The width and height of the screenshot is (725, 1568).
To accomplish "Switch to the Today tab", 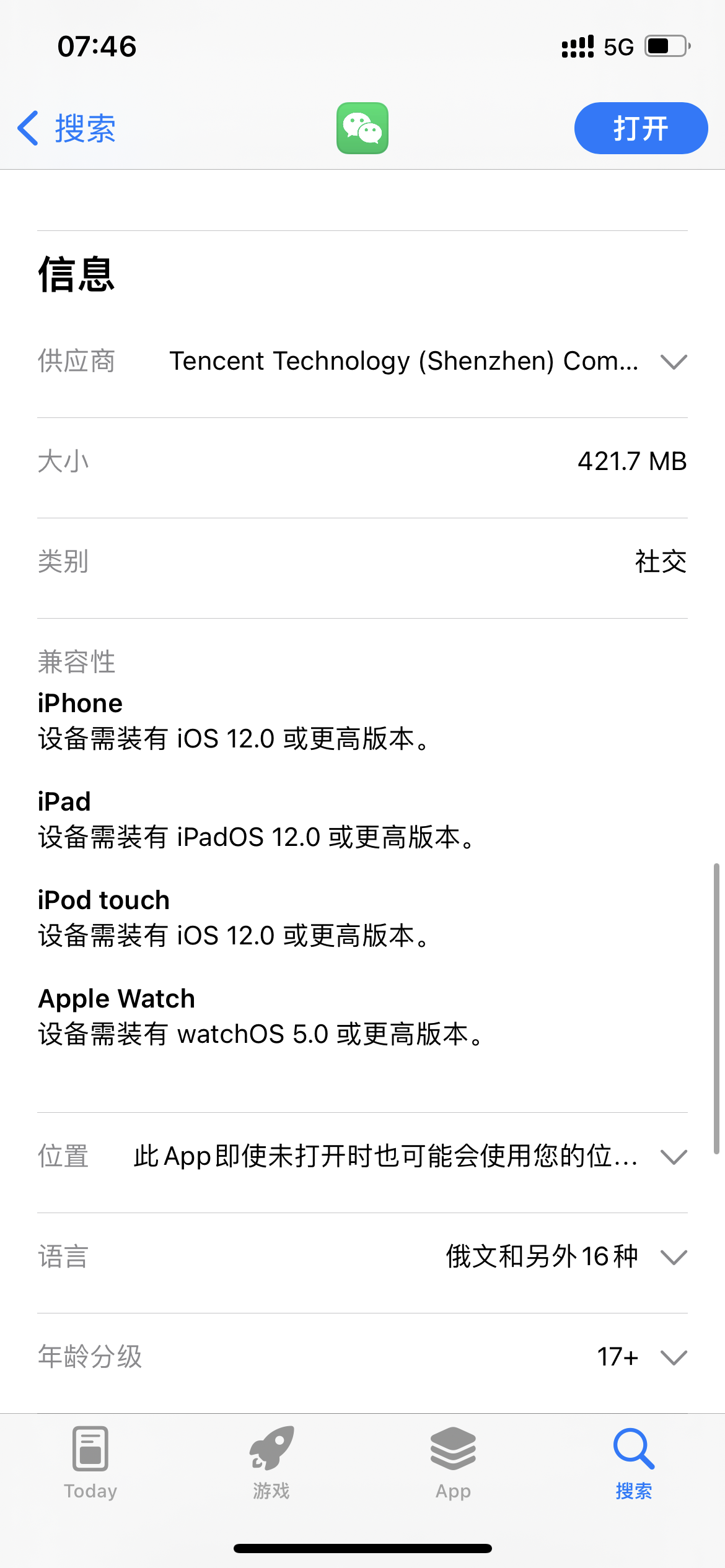I will [90, 1461].
